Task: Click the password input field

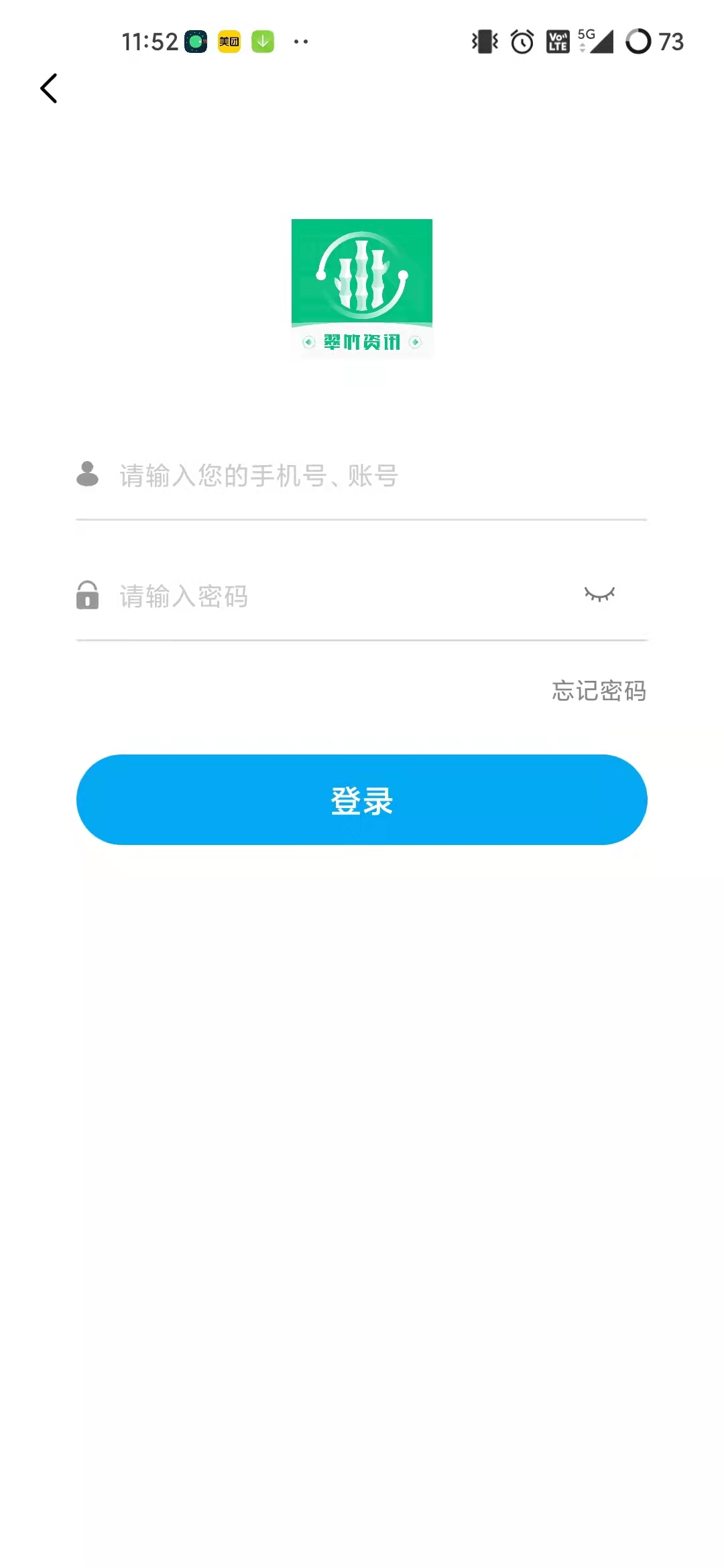Action: click(x=302, y=596)
